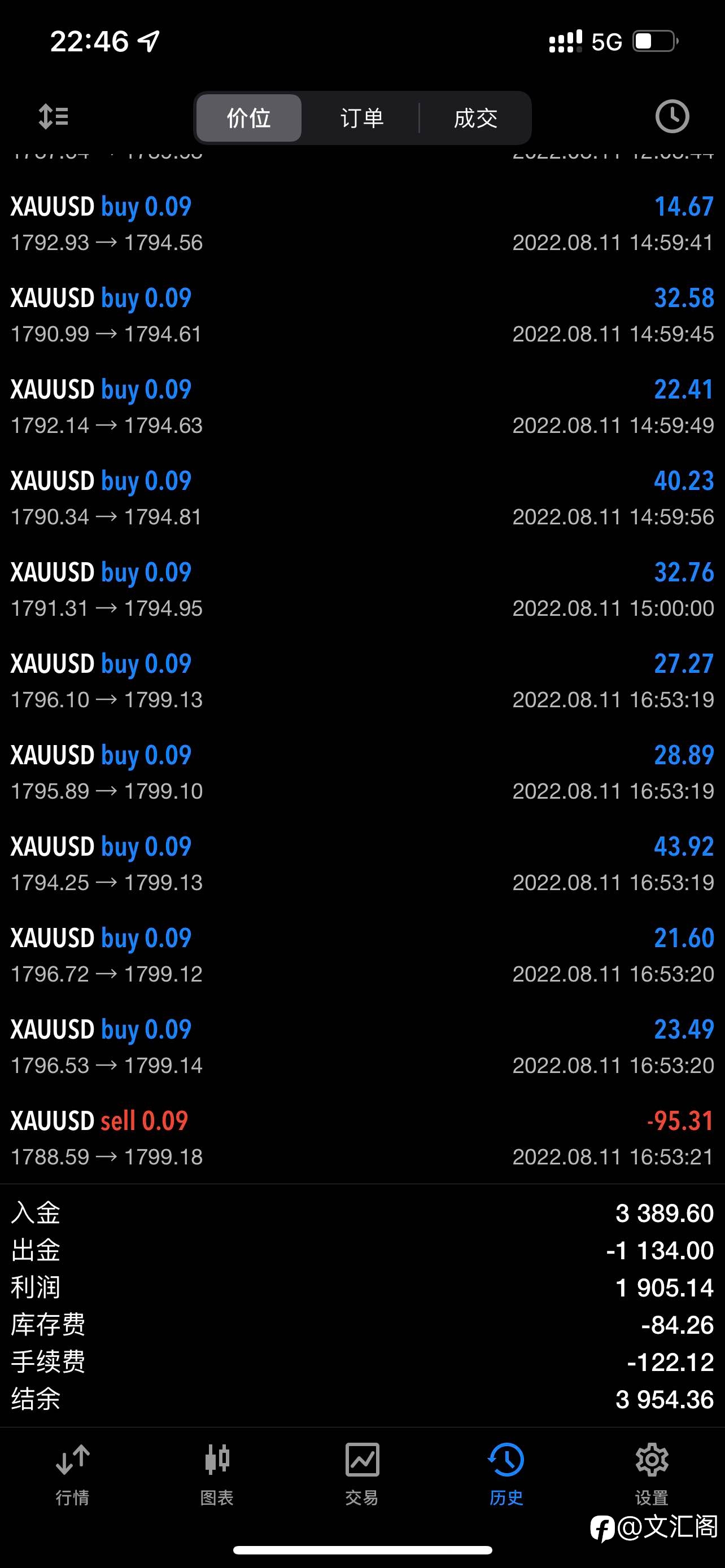Expand the trade closed at 14:59:56
Viewport: 725px width, 1568px height.
[362, 498]
